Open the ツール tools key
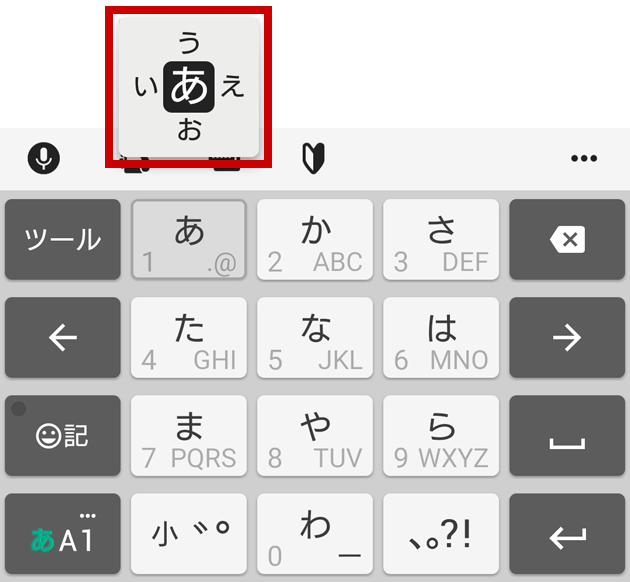 [x=62, y=240]
